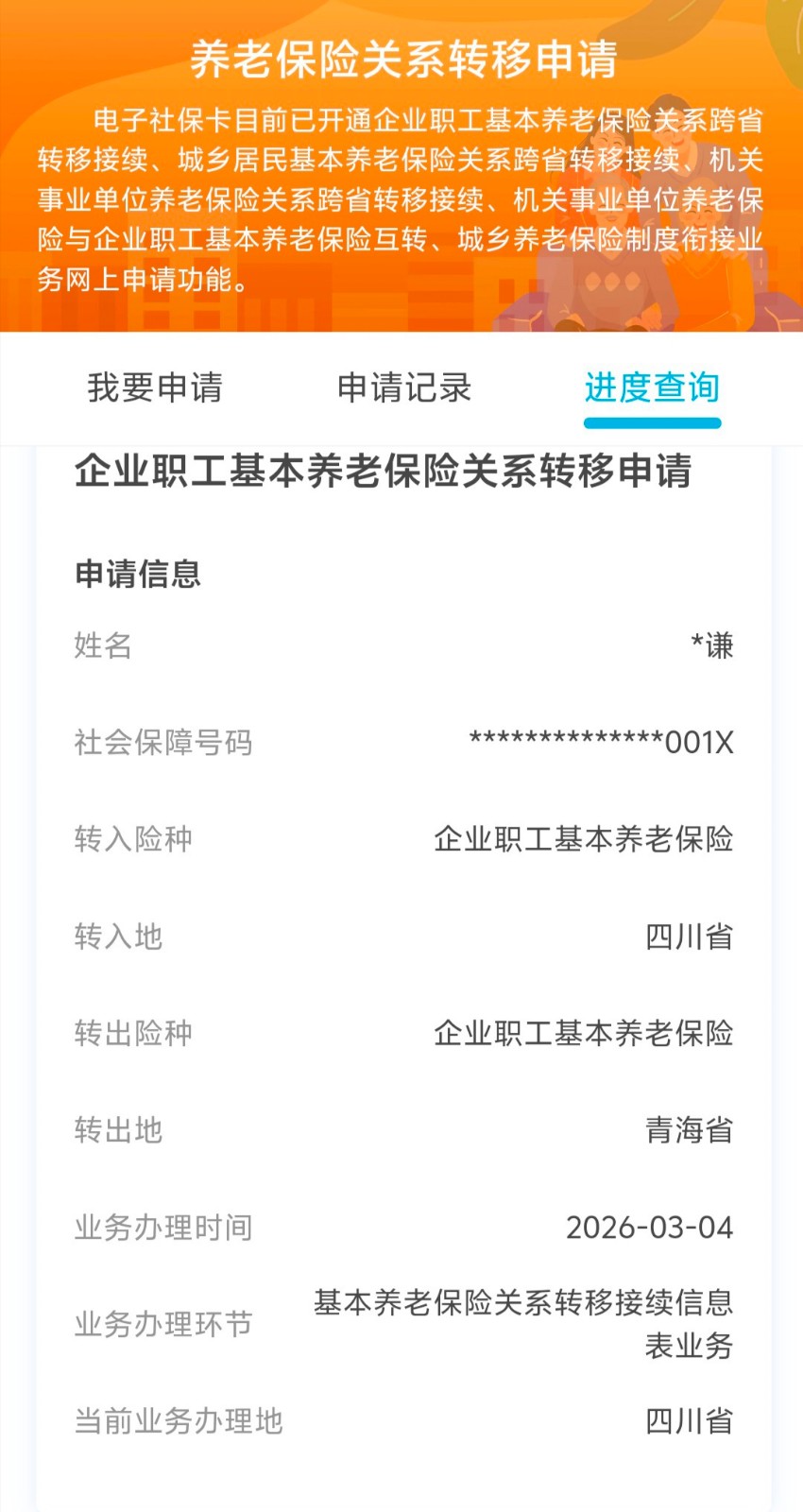This screenshot has width=803, height=1512.
Task: Select the 进度查询 tab
Action: pos(652,387)
